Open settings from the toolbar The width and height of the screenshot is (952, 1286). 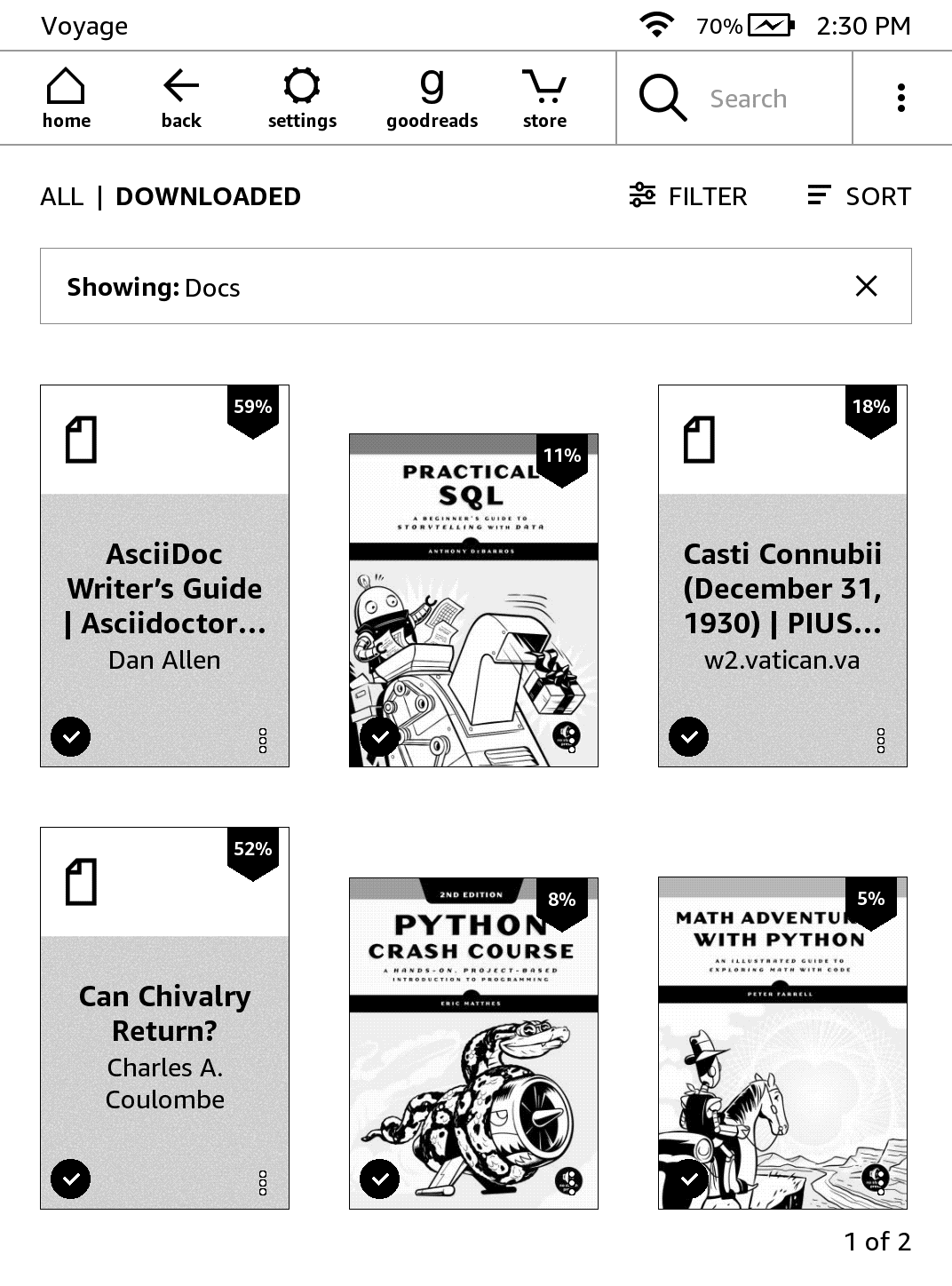(302, 98)
